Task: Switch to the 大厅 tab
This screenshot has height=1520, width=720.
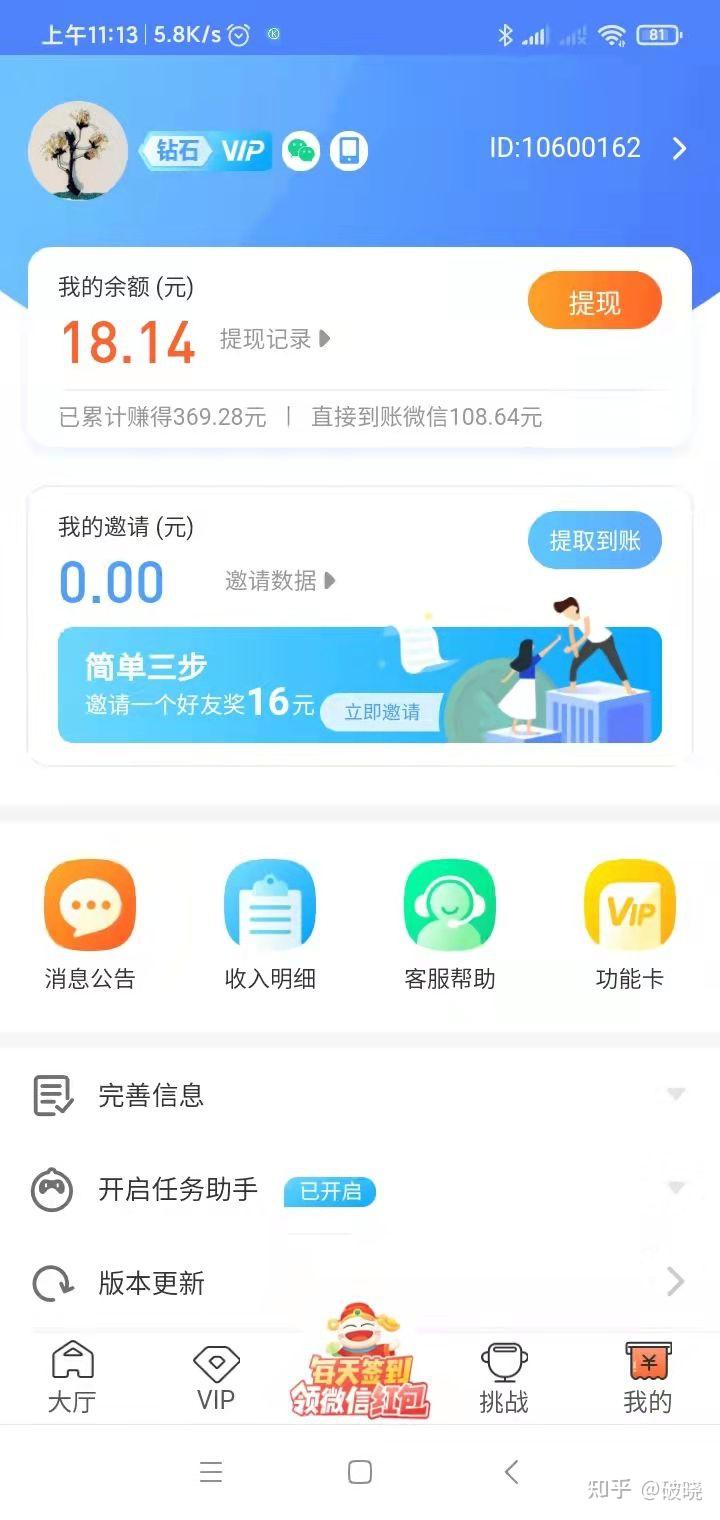Action: pyautogui.click(x=72, y=1378)
